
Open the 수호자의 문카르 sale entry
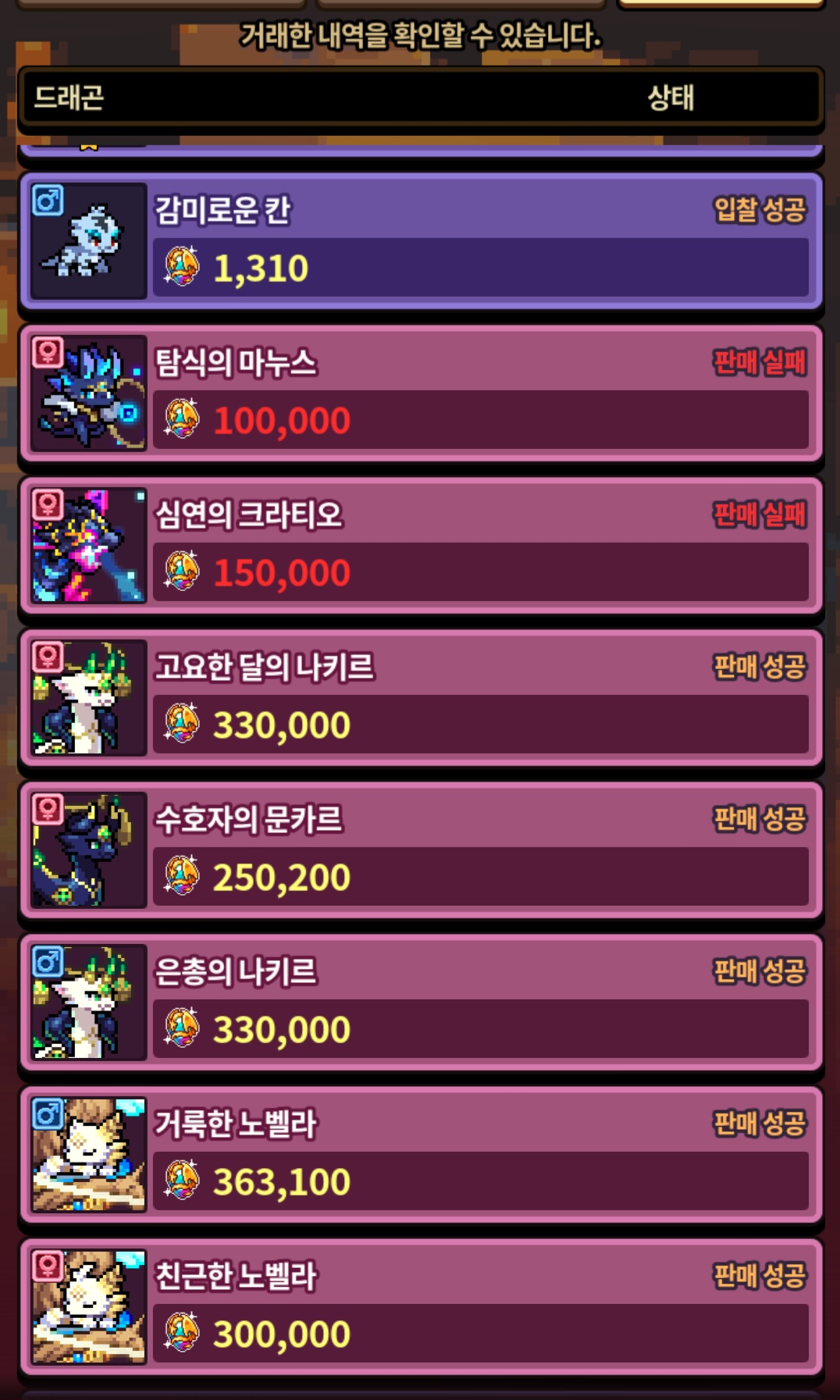tap(420, 850)
